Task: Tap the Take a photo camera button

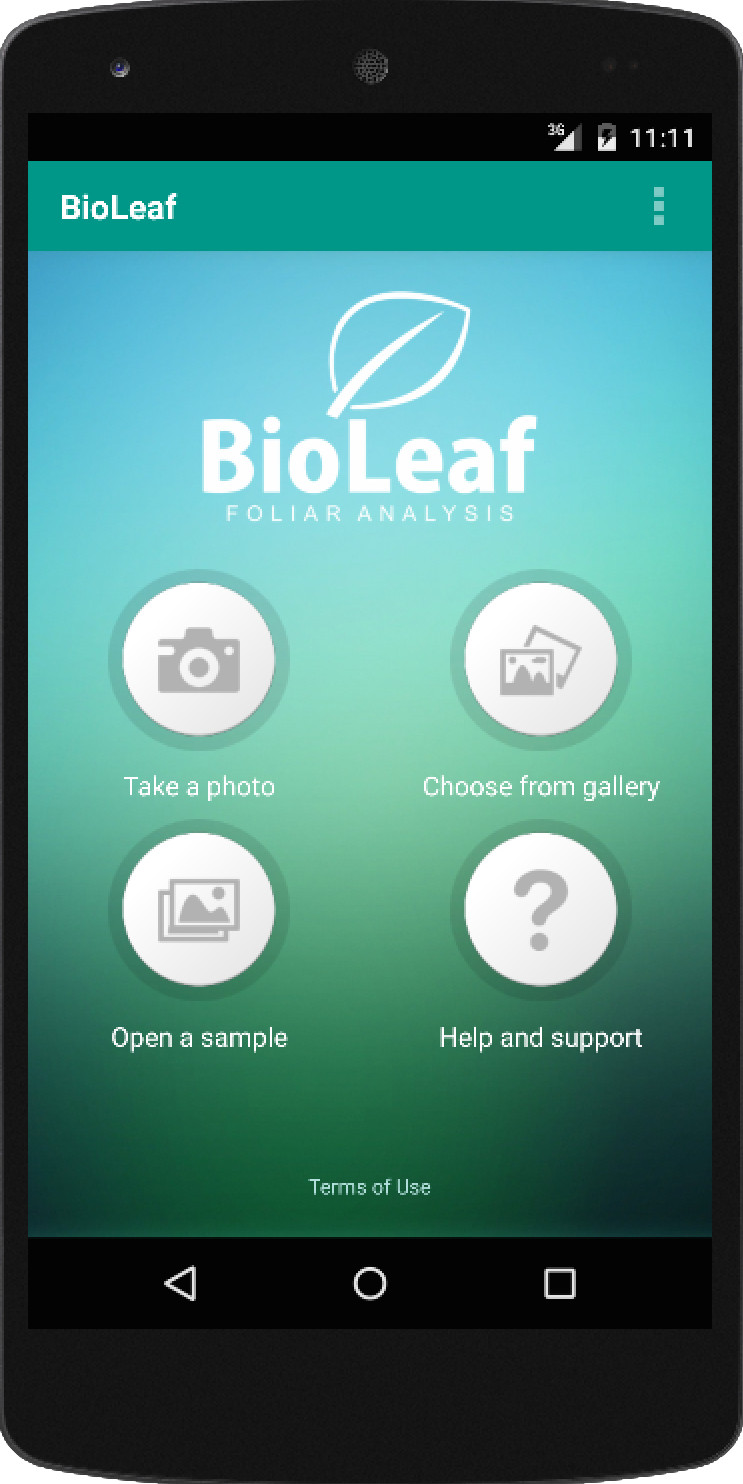Action: [199, 659]
